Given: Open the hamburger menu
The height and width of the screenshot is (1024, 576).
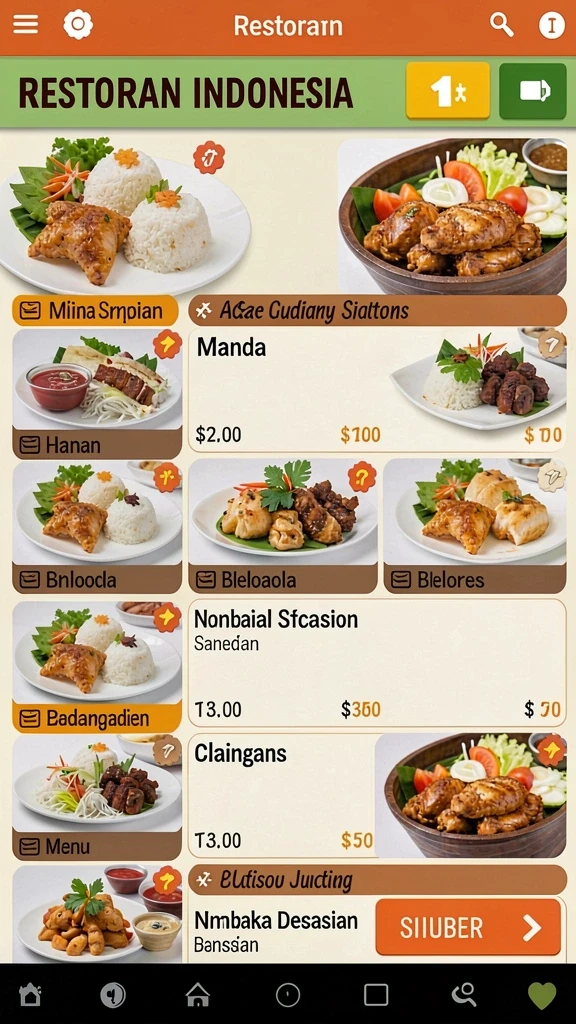Looking at the screenshot, I should click(25, 25).
